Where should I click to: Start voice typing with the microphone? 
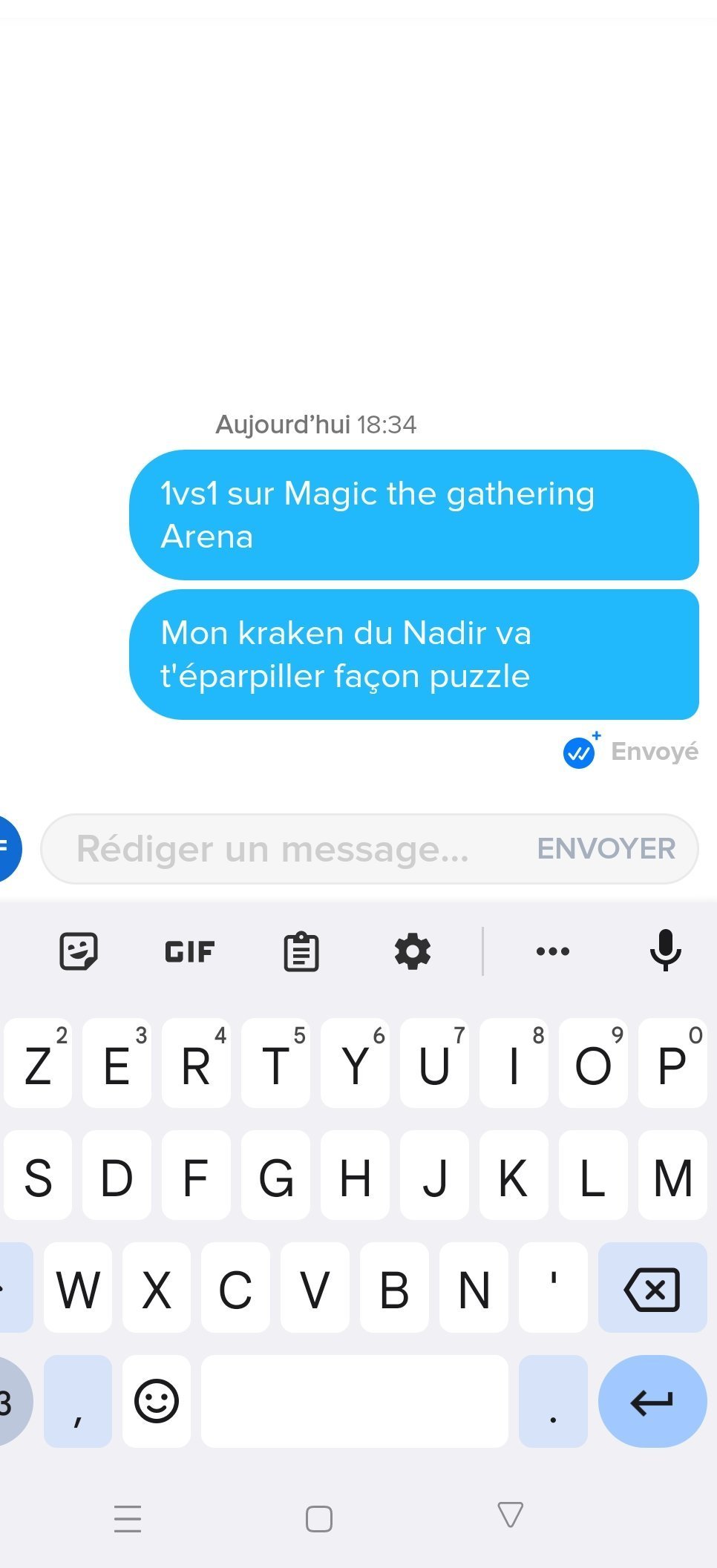[x=665, y=950]
